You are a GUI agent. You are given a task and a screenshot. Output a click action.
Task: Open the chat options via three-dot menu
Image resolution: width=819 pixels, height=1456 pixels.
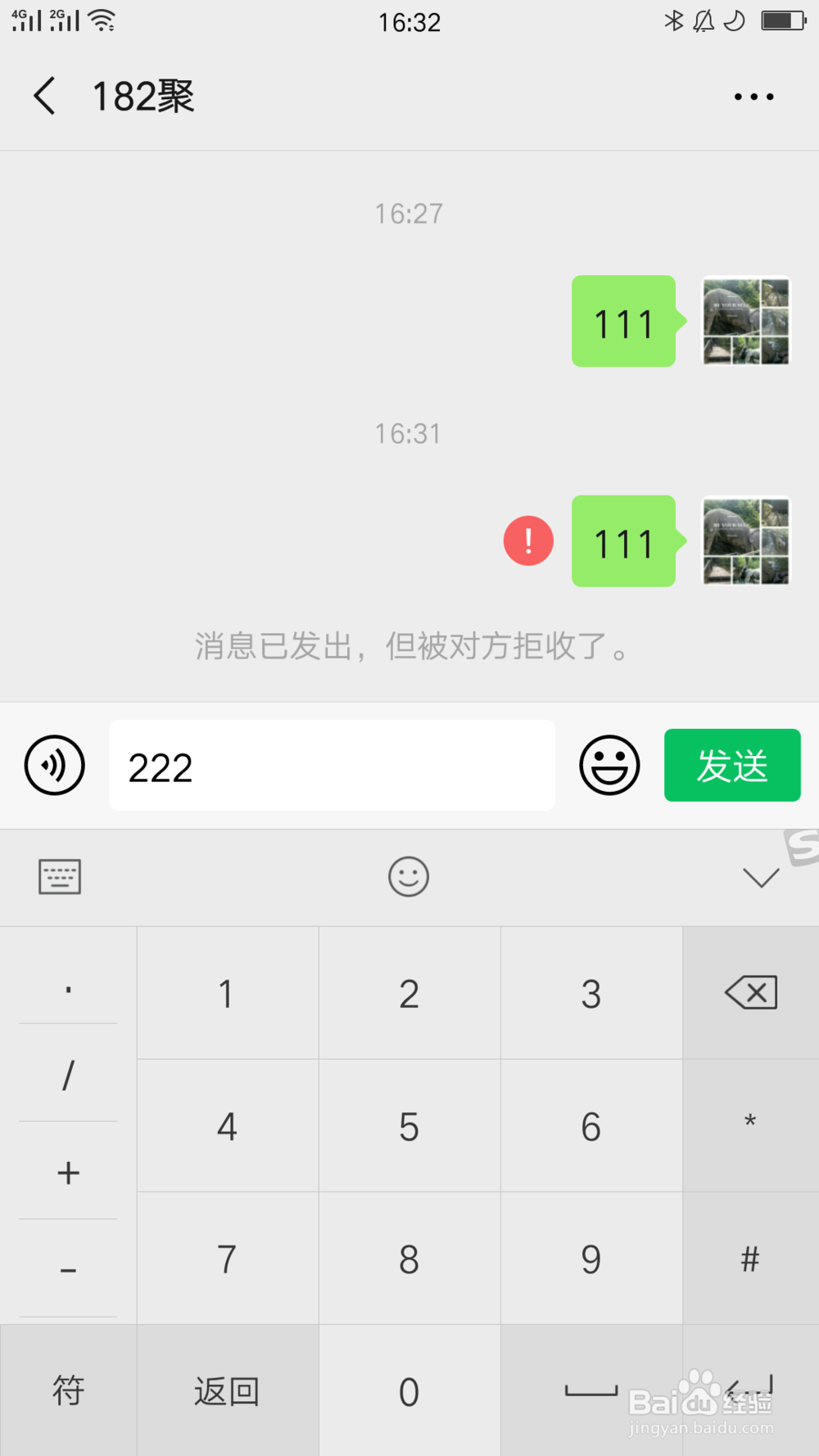pyautogui.click(x=753, y=95)
